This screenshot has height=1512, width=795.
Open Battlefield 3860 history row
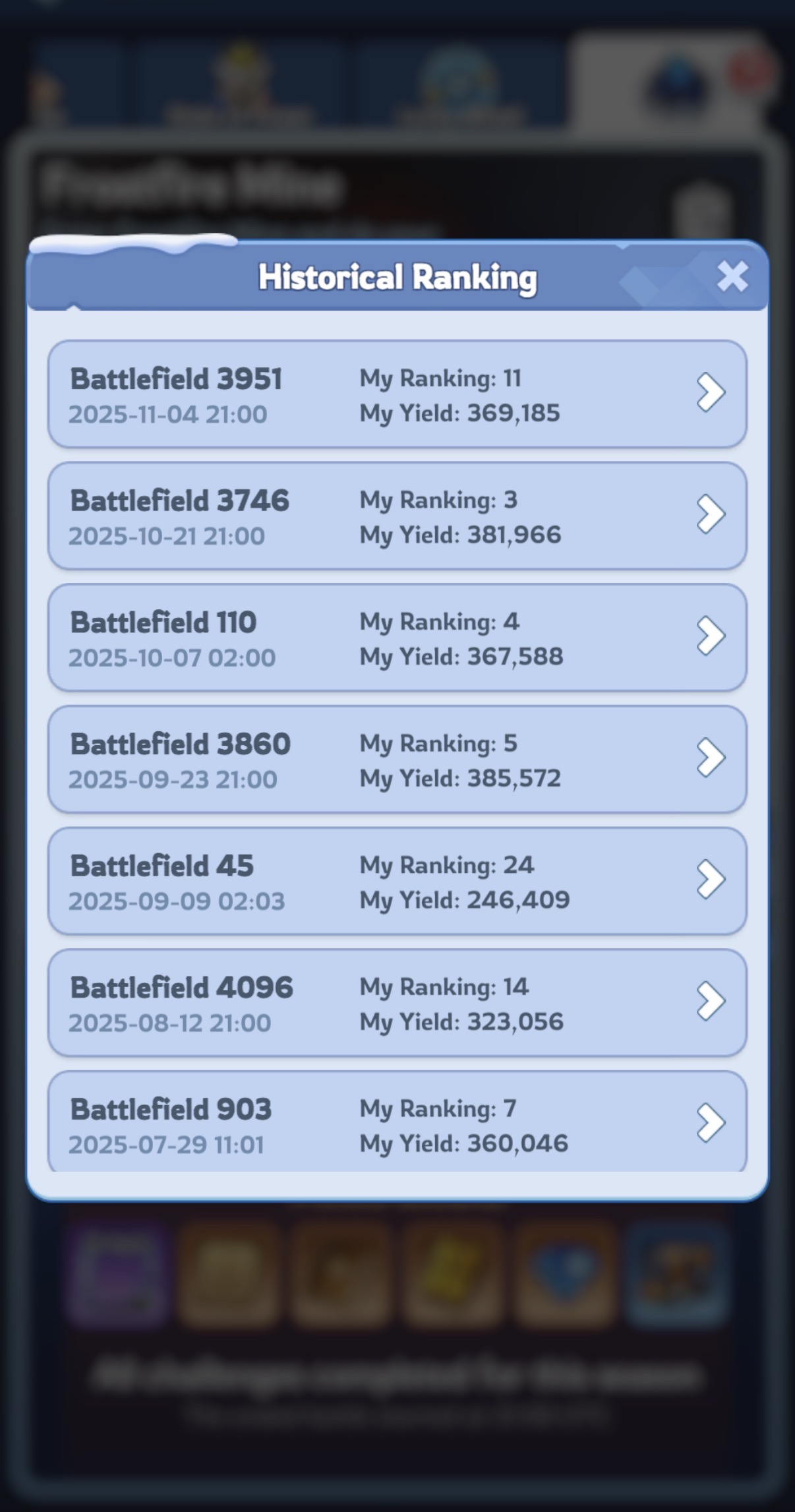coord(397,760)
